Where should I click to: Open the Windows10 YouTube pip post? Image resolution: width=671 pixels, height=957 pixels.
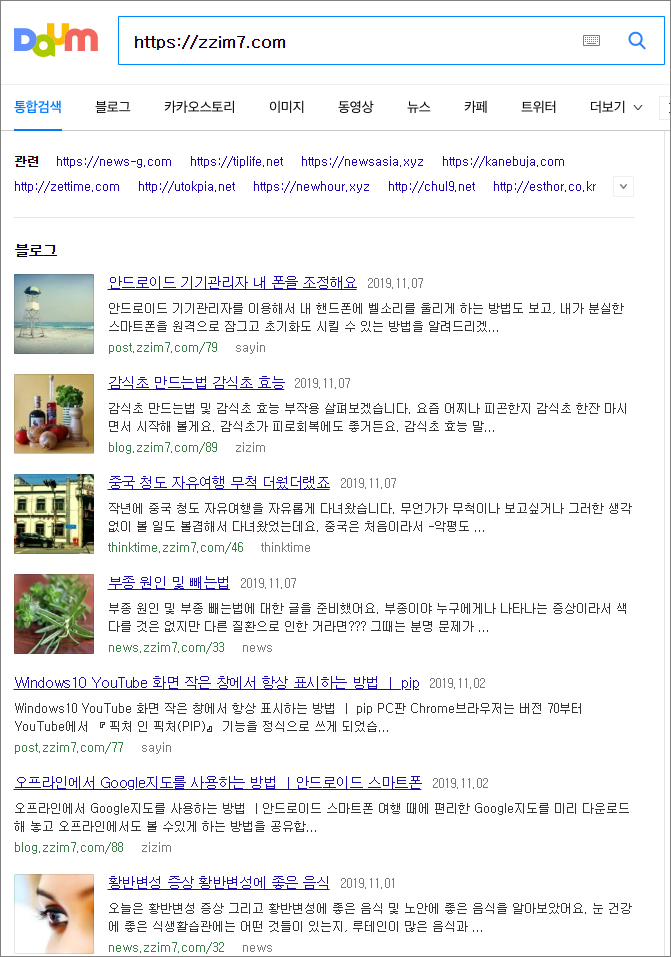216,682
